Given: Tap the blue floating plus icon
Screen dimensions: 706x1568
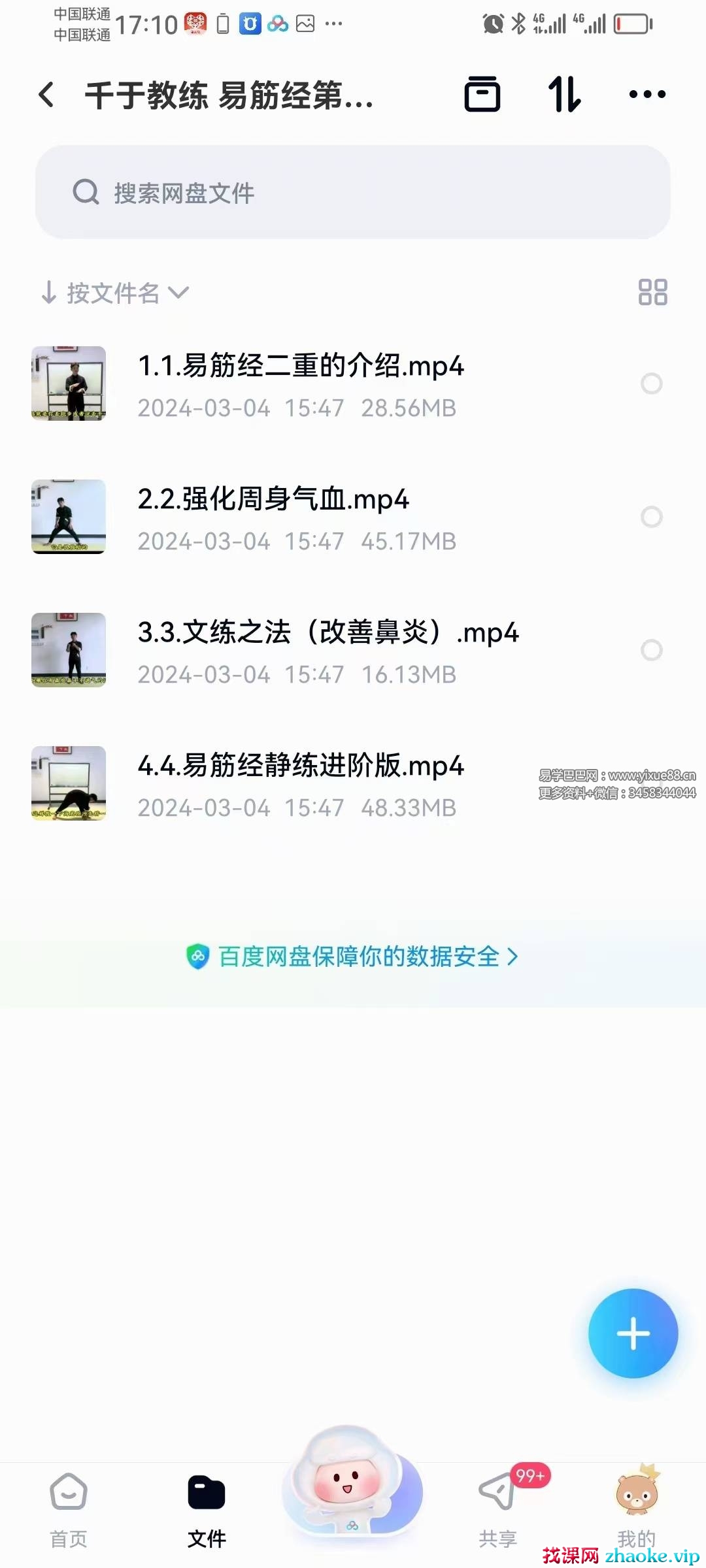Looking at the screenshot, I should (x=632, y=1334).
